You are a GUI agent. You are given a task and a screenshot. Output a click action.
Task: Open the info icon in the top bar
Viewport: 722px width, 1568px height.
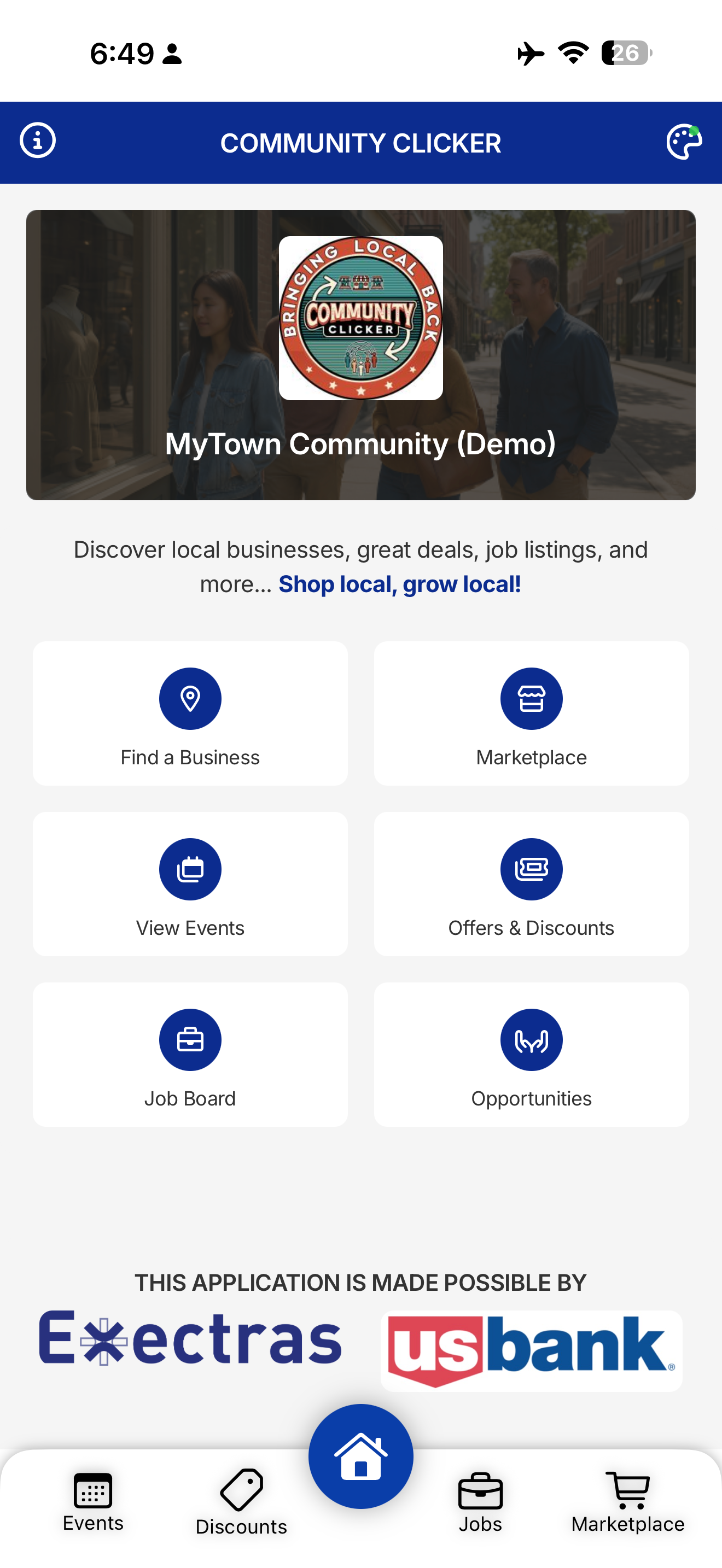tap(38, 141)
